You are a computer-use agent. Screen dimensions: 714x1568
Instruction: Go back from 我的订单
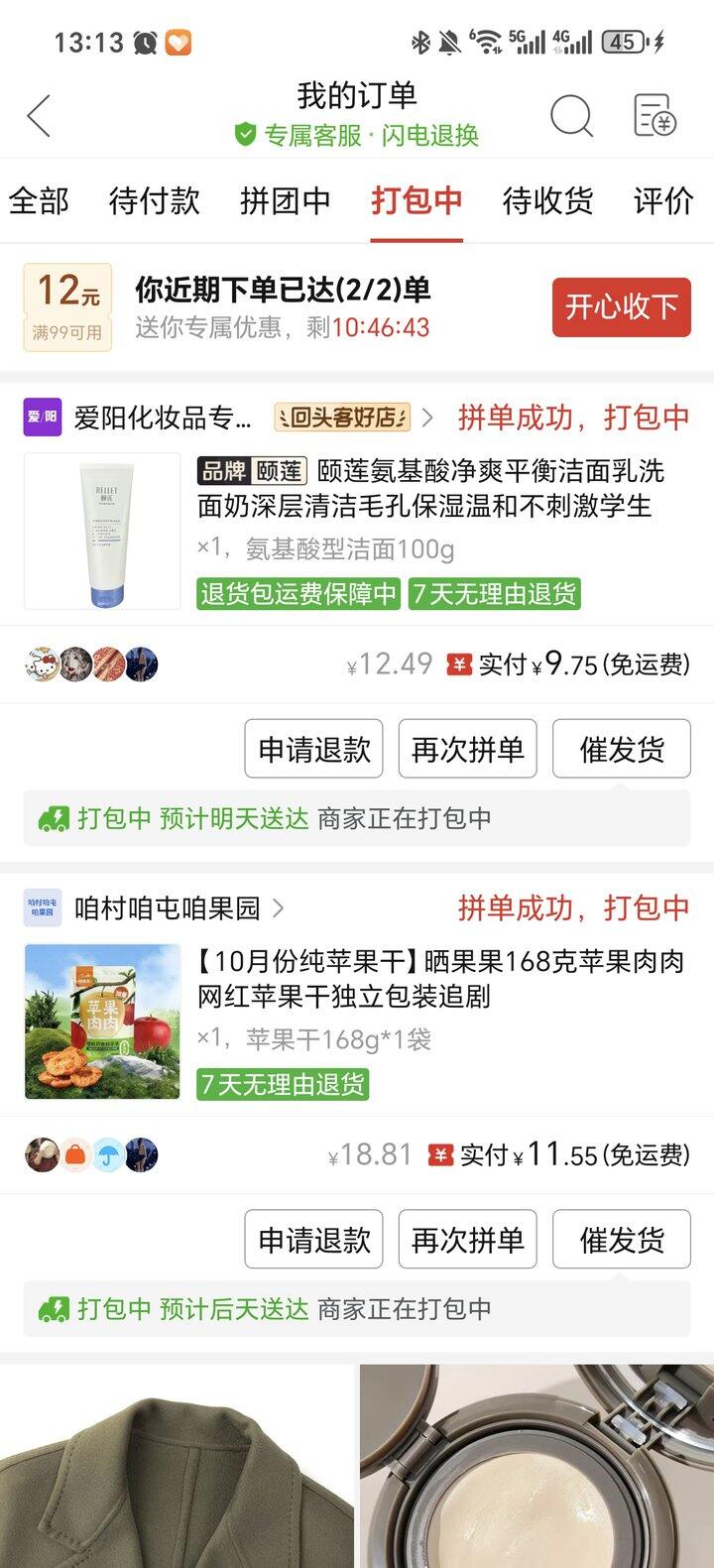point(40,116)
